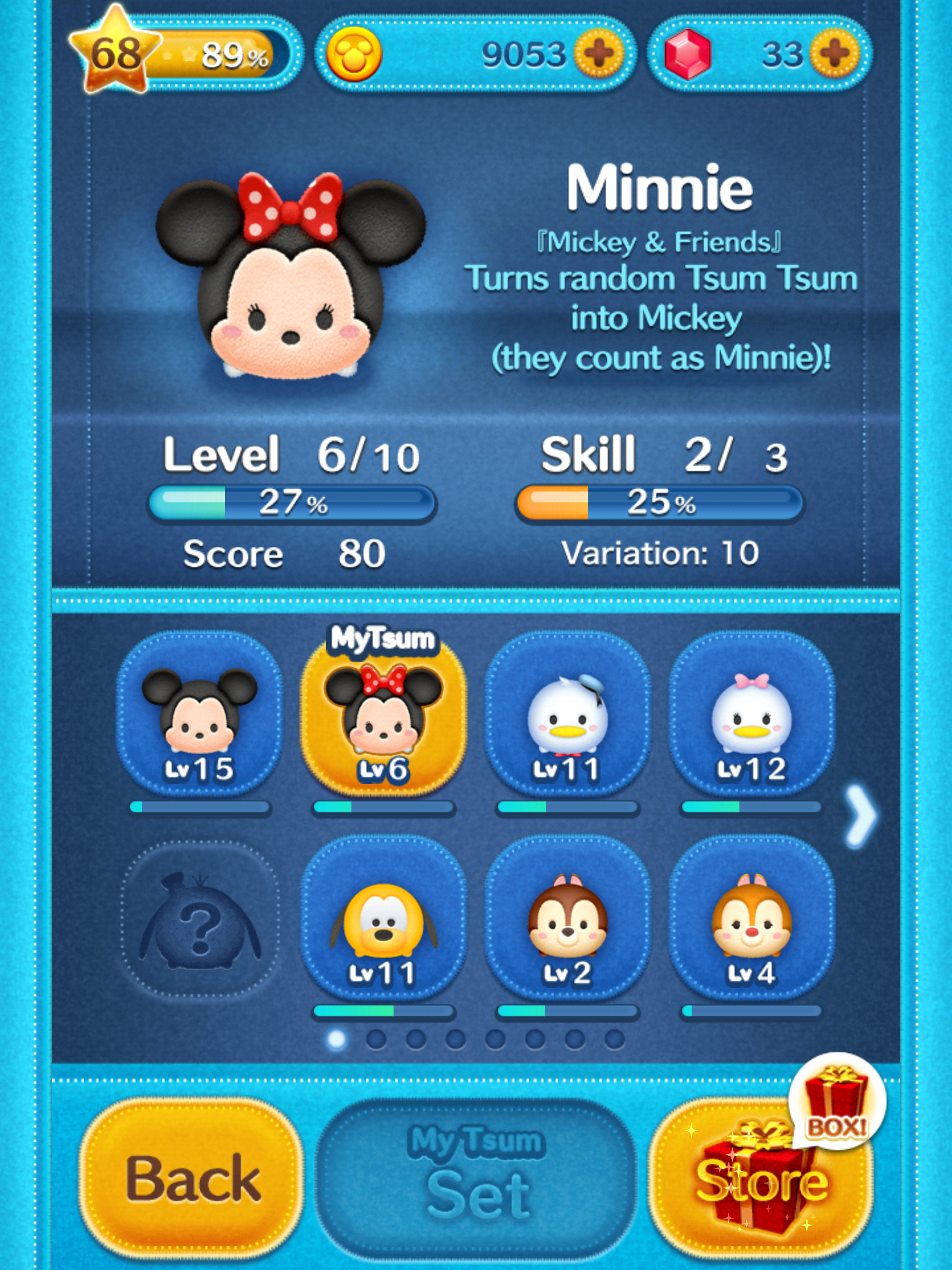Go back with the Back button
The image size is (952, 1270).
click(192, 1178)
